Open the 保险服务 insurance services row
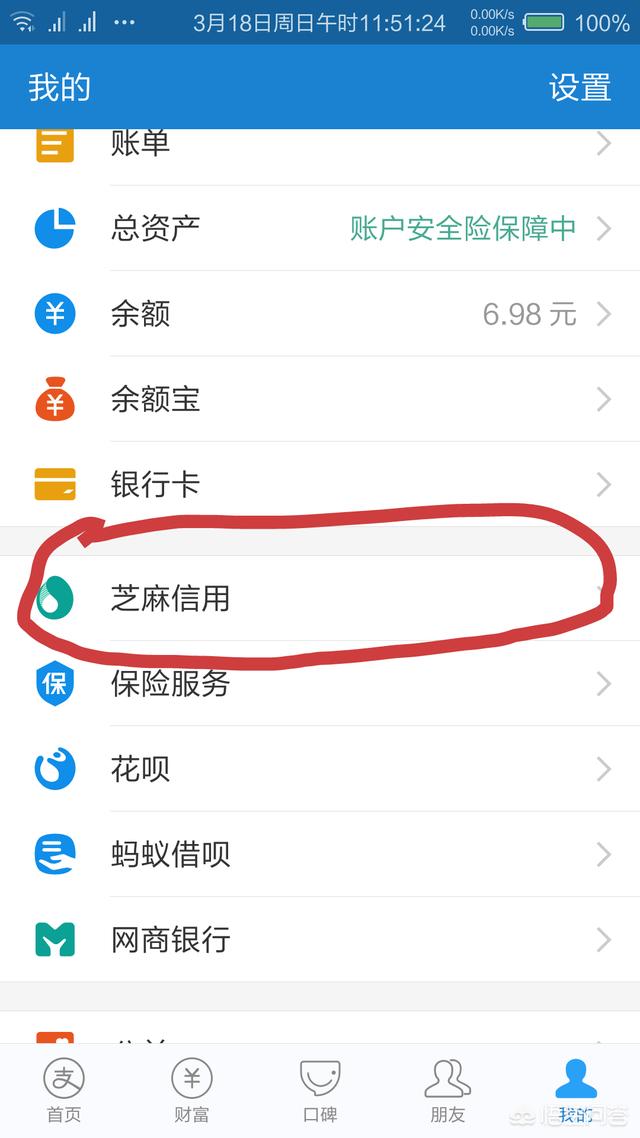The width and height of the screenshot is (640, 1138). 320,684
